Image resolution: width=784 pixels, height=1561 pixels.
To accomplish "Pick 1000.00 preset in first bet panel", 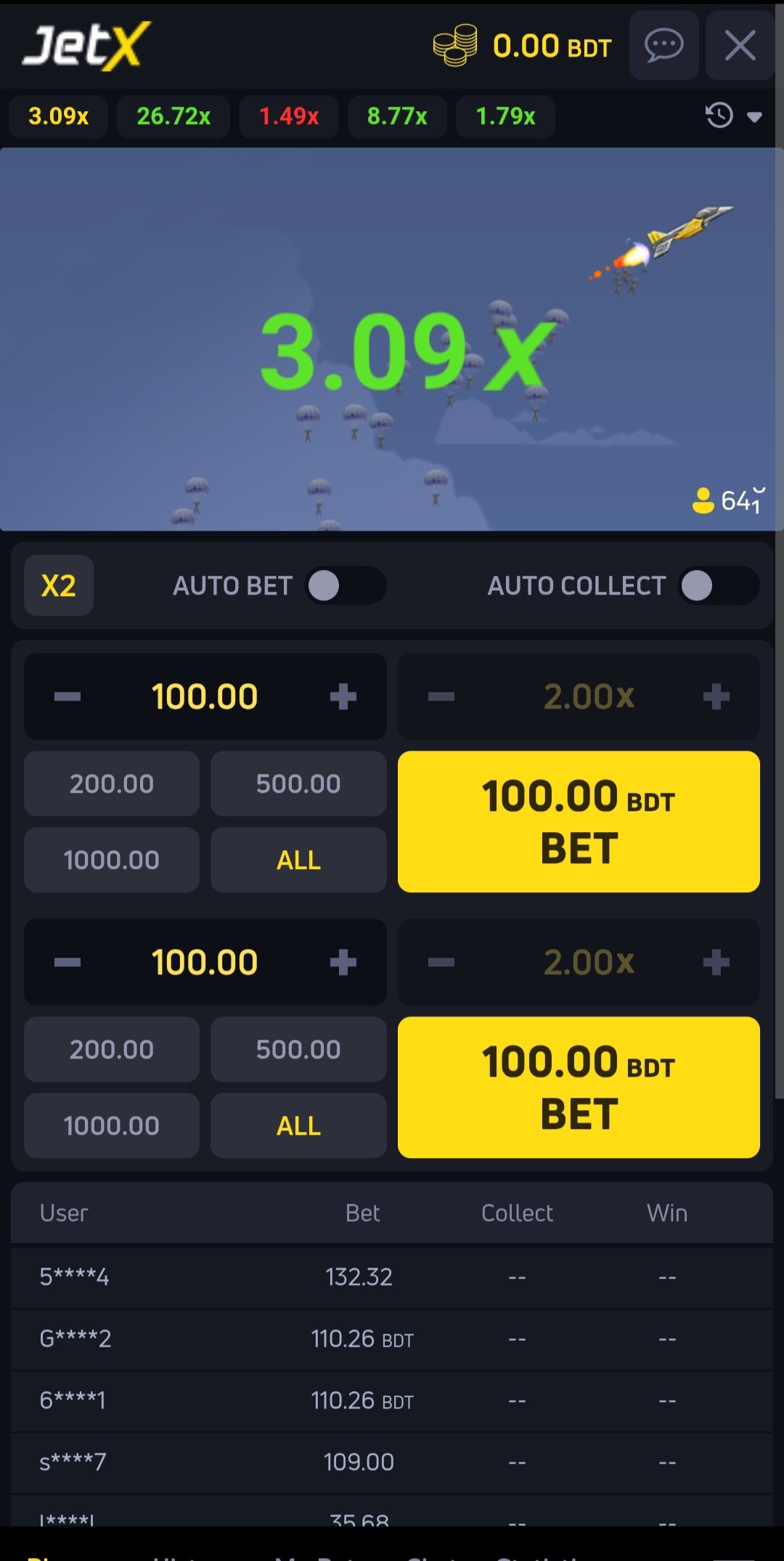I will (112, 860).
